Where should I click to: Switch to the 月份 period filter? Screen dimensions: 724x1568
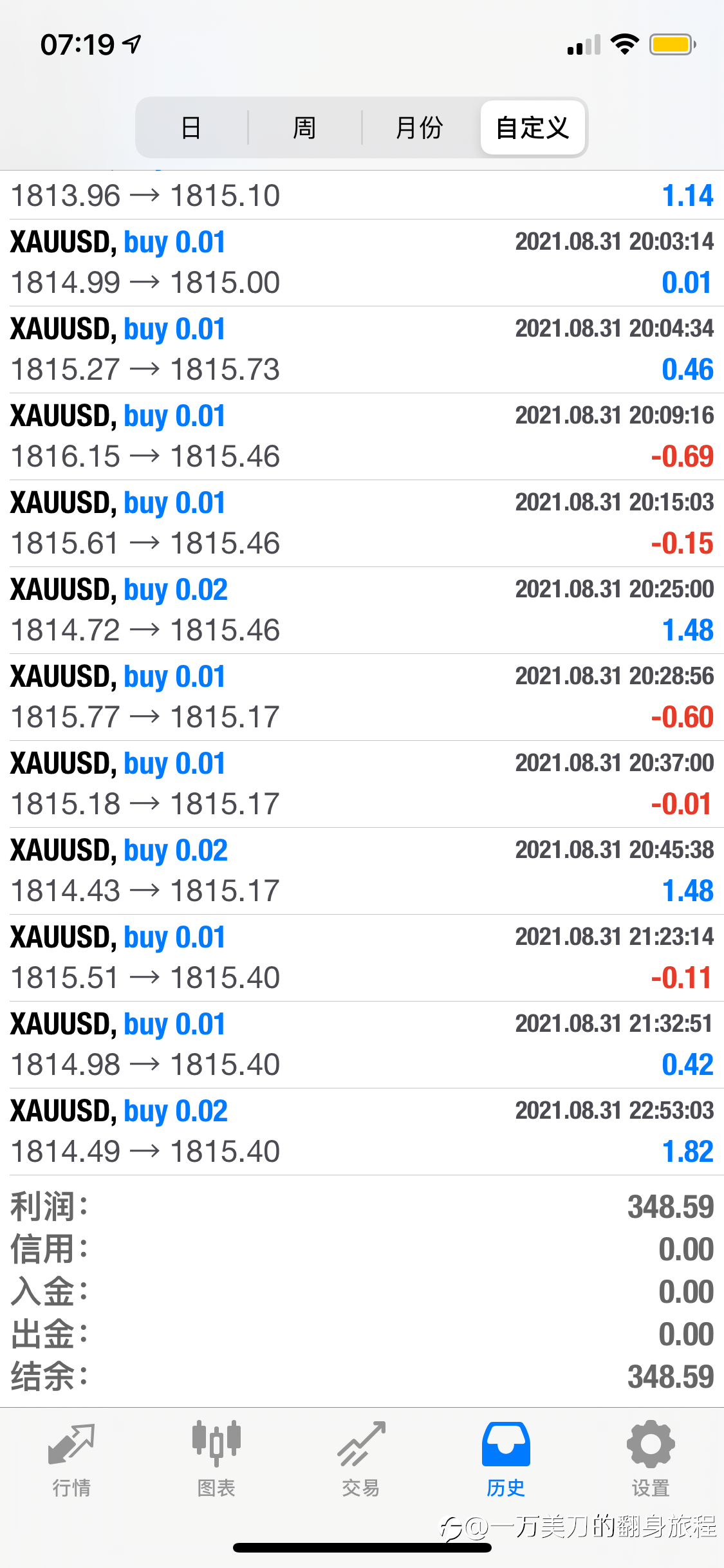[x=419, y=127]
